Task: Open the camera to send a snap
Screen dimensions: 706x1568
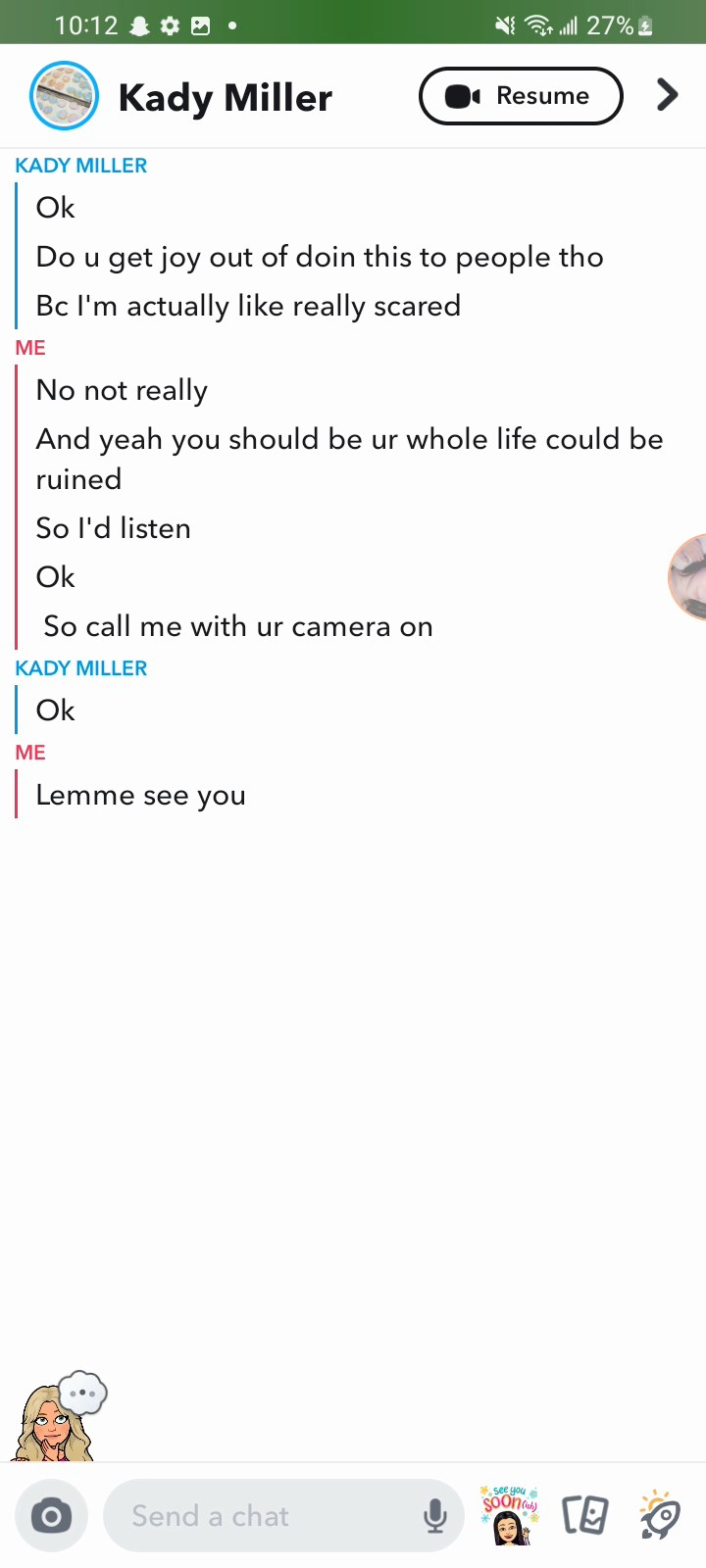Action: click(x=51, y=1516)
